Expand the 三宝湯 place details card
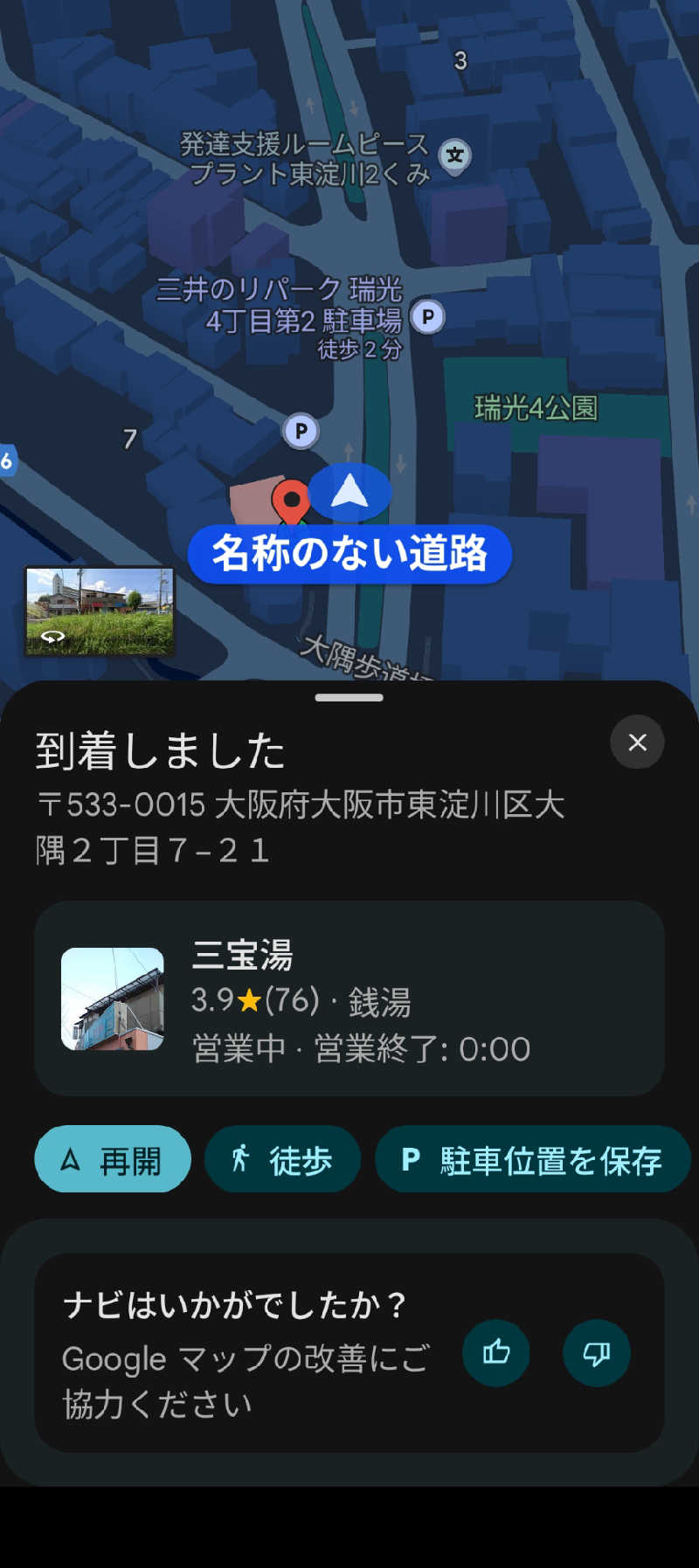699x1568 pixels. point(349,998)
